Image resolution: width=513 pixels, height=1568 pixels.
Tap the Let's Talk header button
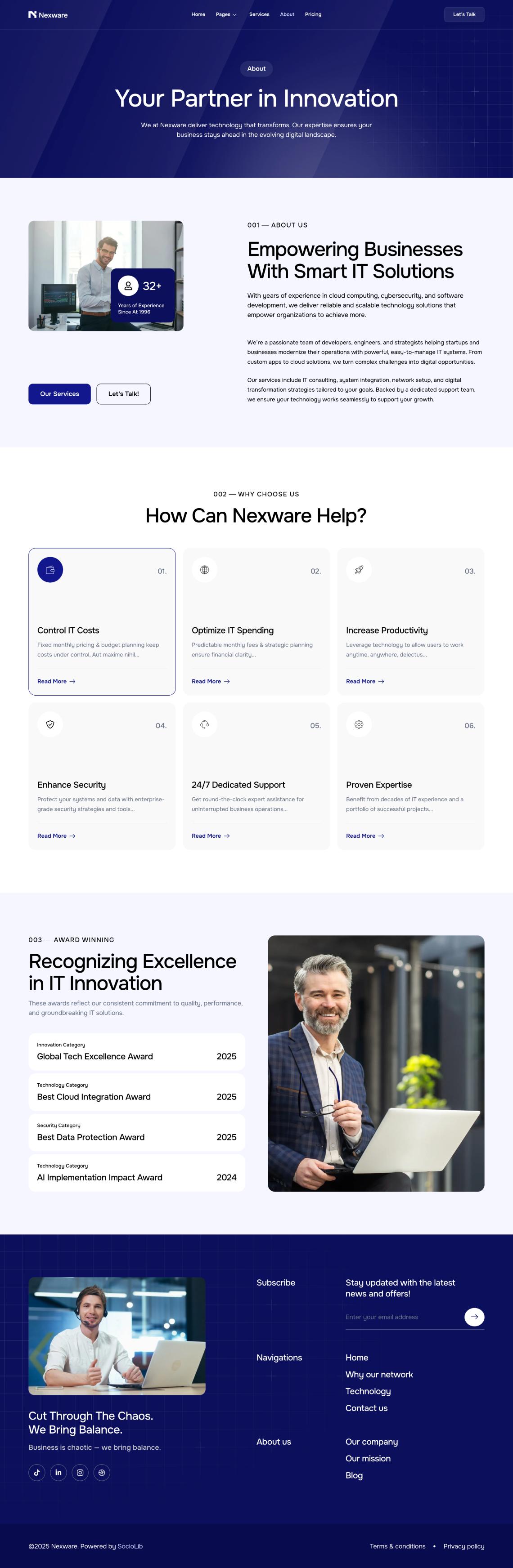pyautogui.click(x=463, y=14)
